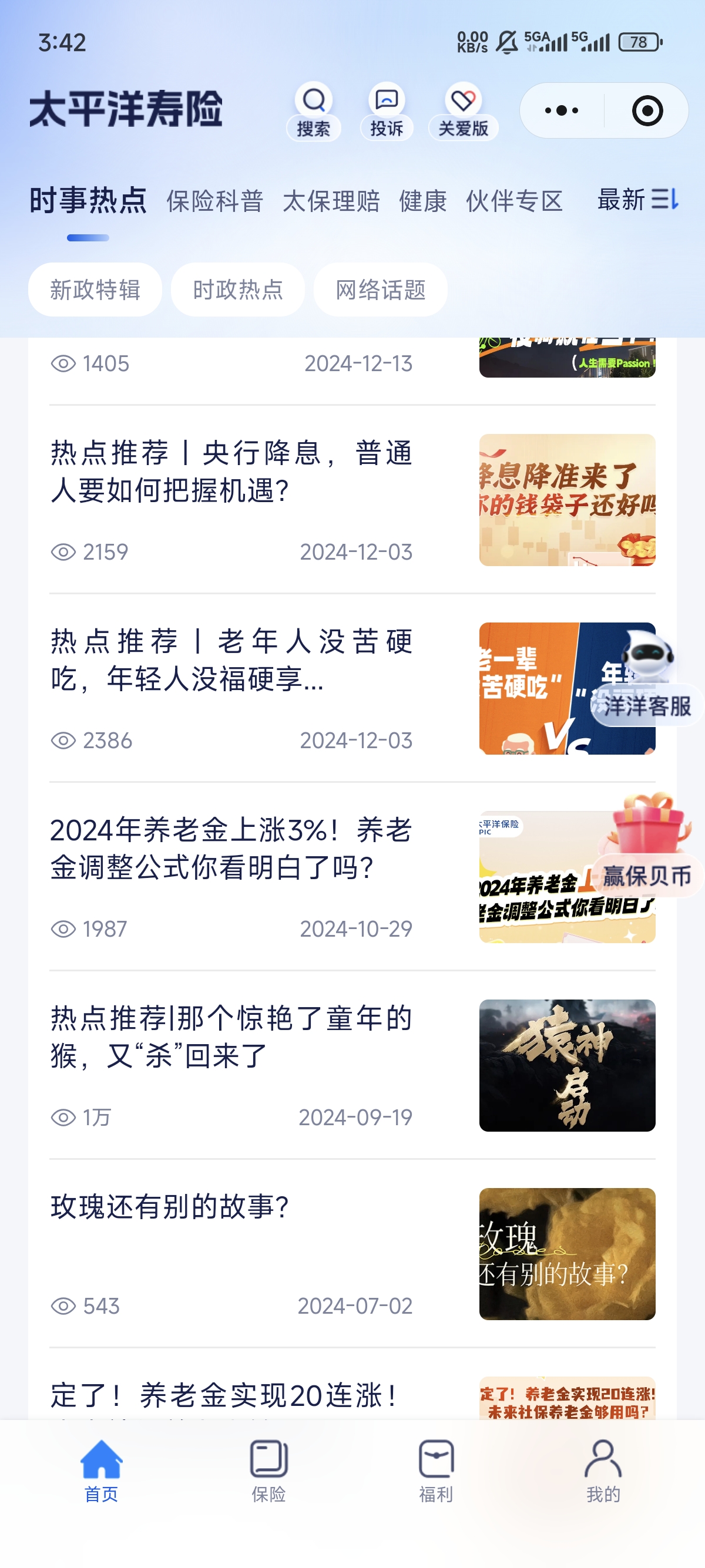
Task: Open the article about 央行降息
Action: [231, 472]
